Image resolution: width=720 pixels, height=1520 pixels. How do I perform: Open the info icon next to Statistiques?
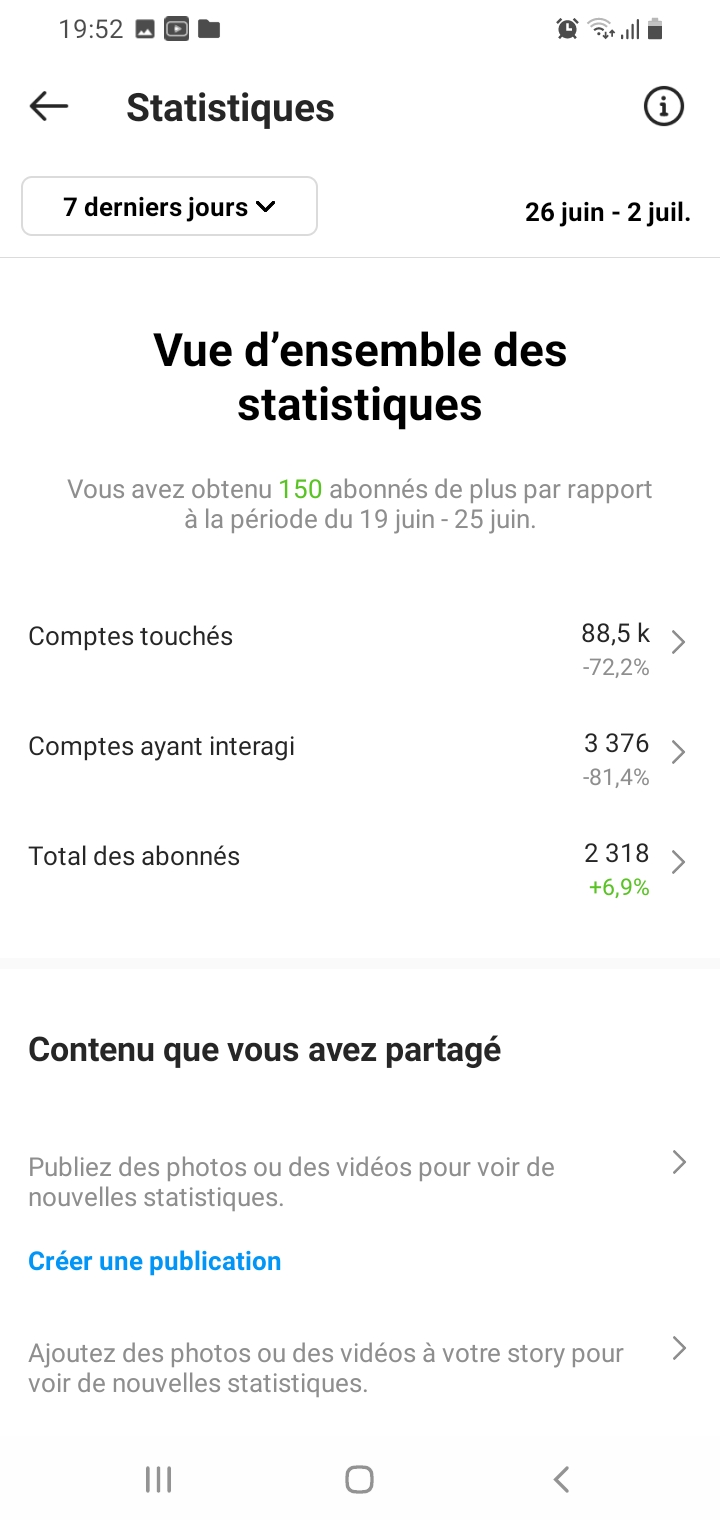click(x=664, y=106)
